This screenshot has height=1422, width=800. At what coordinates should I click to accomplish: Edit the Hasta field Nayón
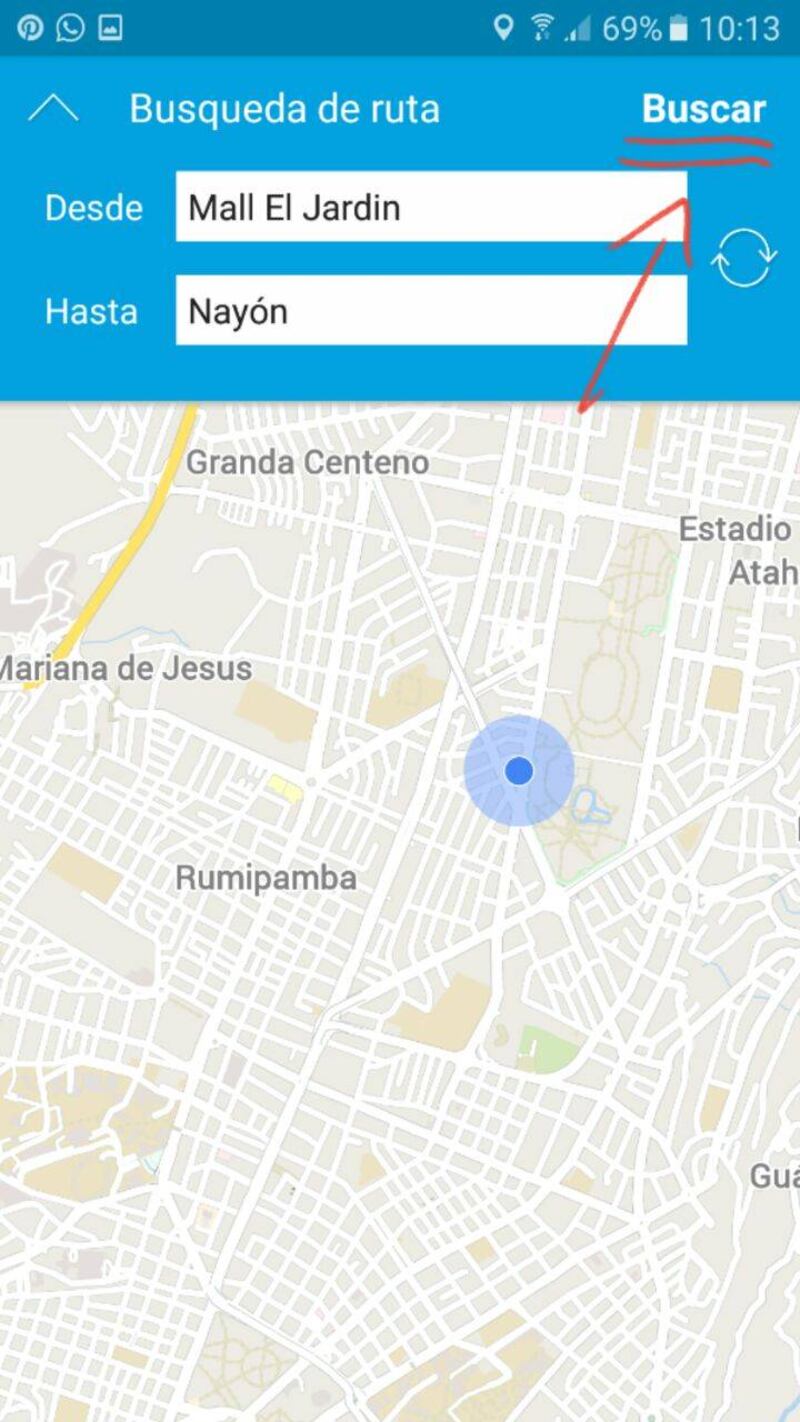(431, 311)
